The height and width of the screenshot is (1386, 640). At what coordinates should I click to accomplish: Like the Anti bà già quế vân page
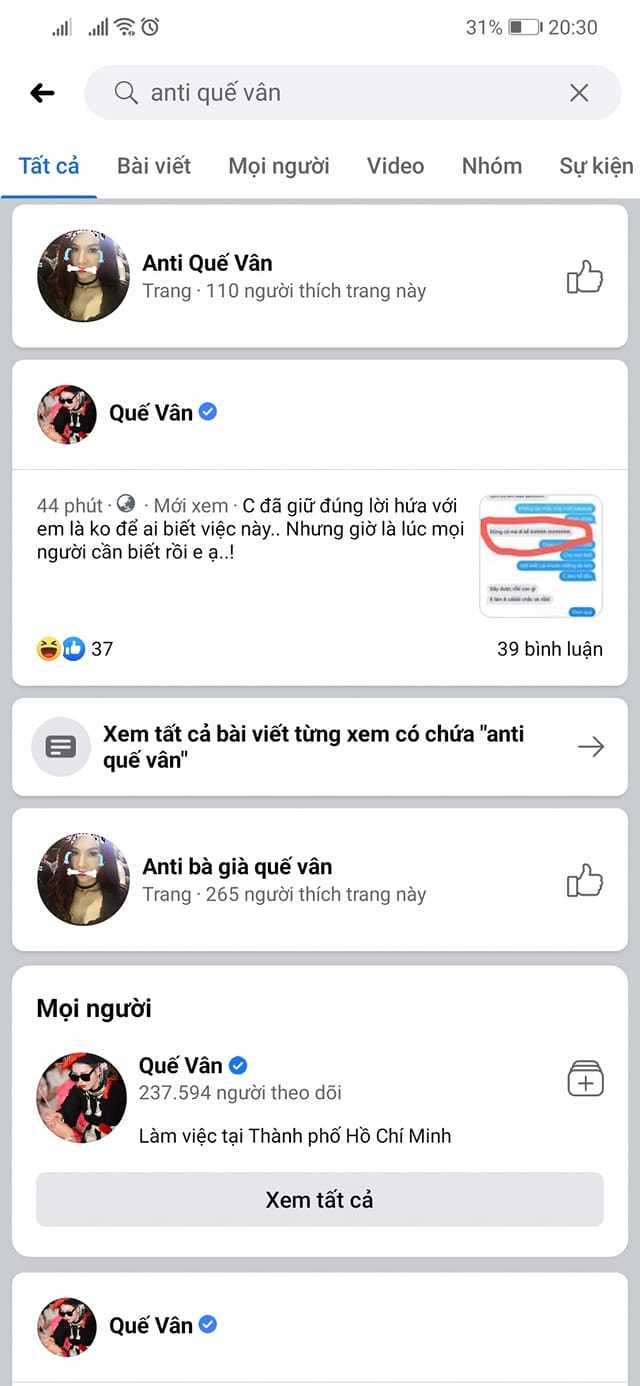[585, 881]
